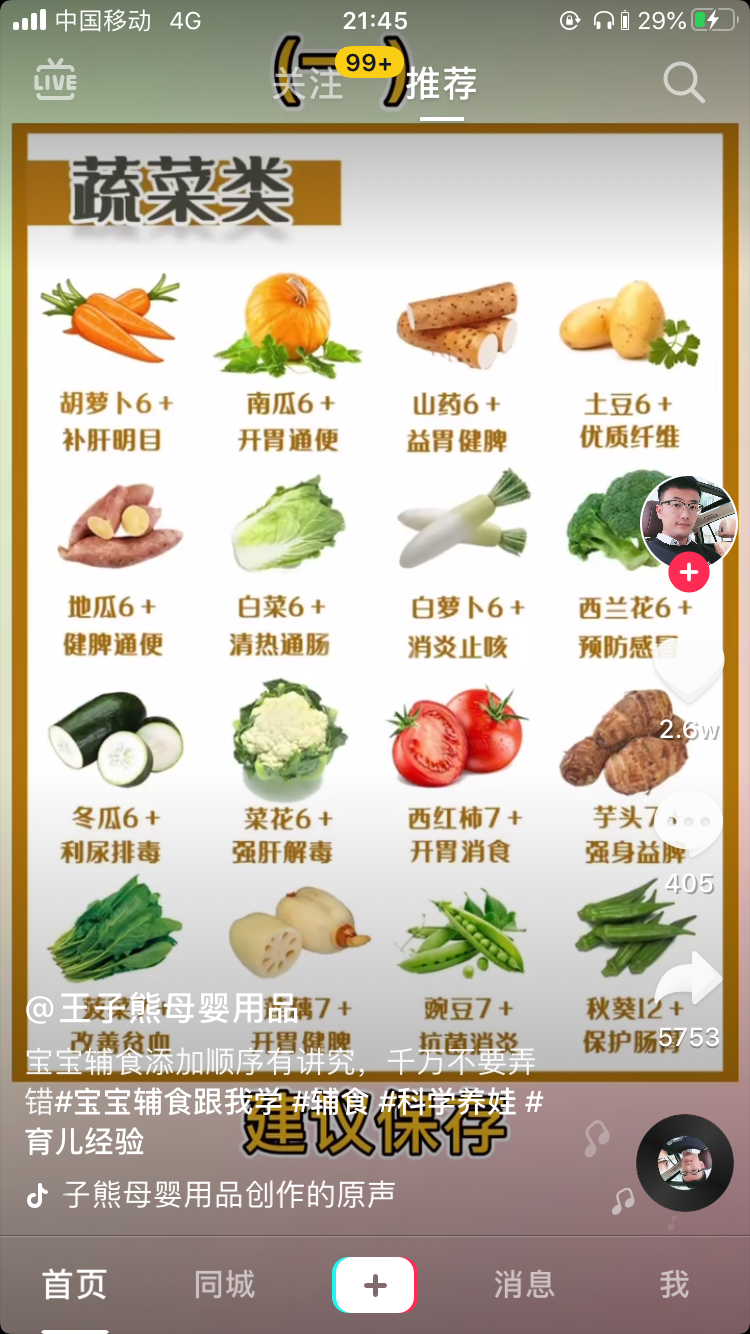Open the 消息 tab
Viewport: 750px width, 1334px height.
[x=523, y=1285]
